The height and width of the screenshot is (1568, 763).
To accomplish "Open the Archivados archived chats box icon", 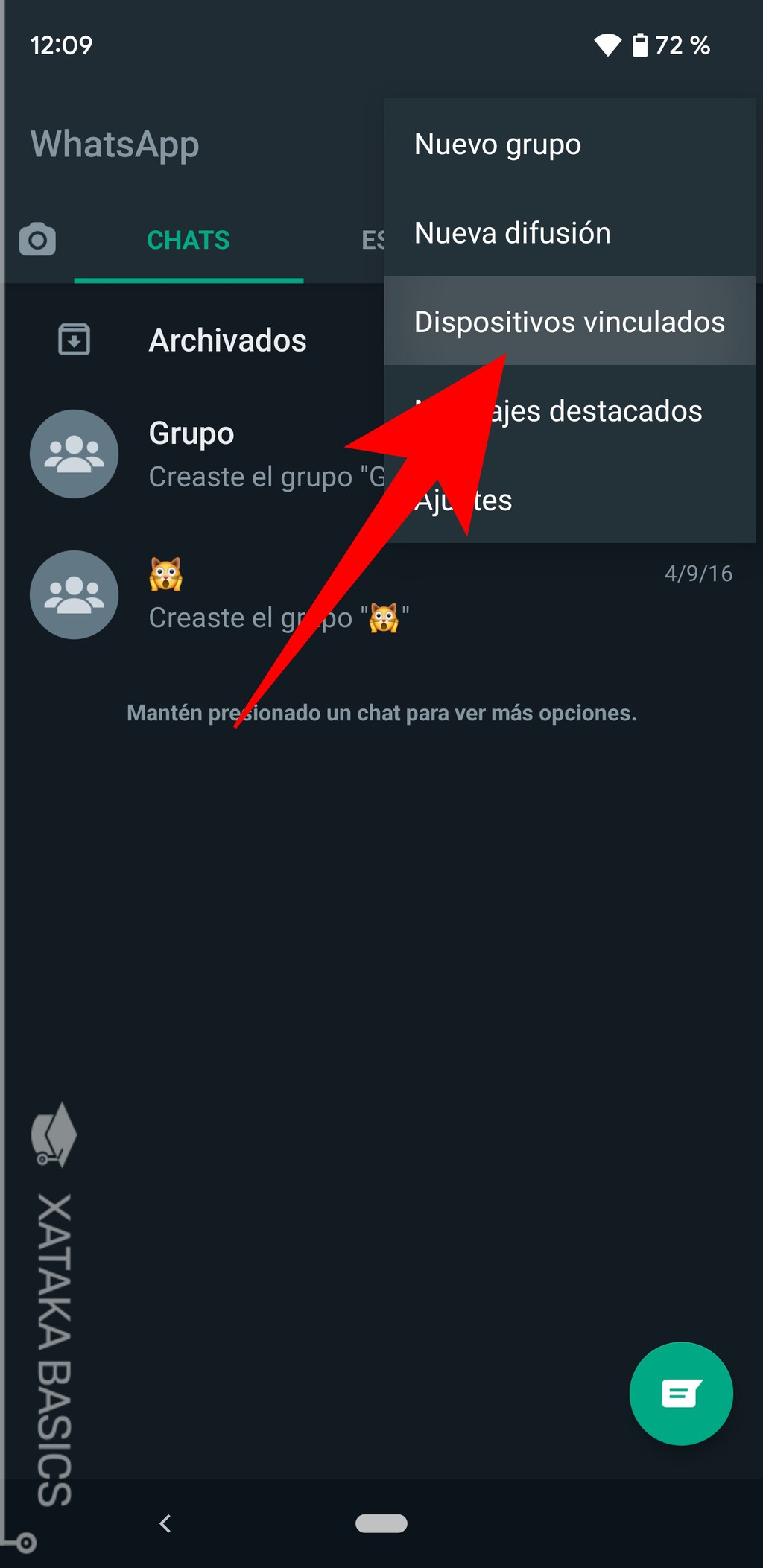I will [x=74, y=339].
